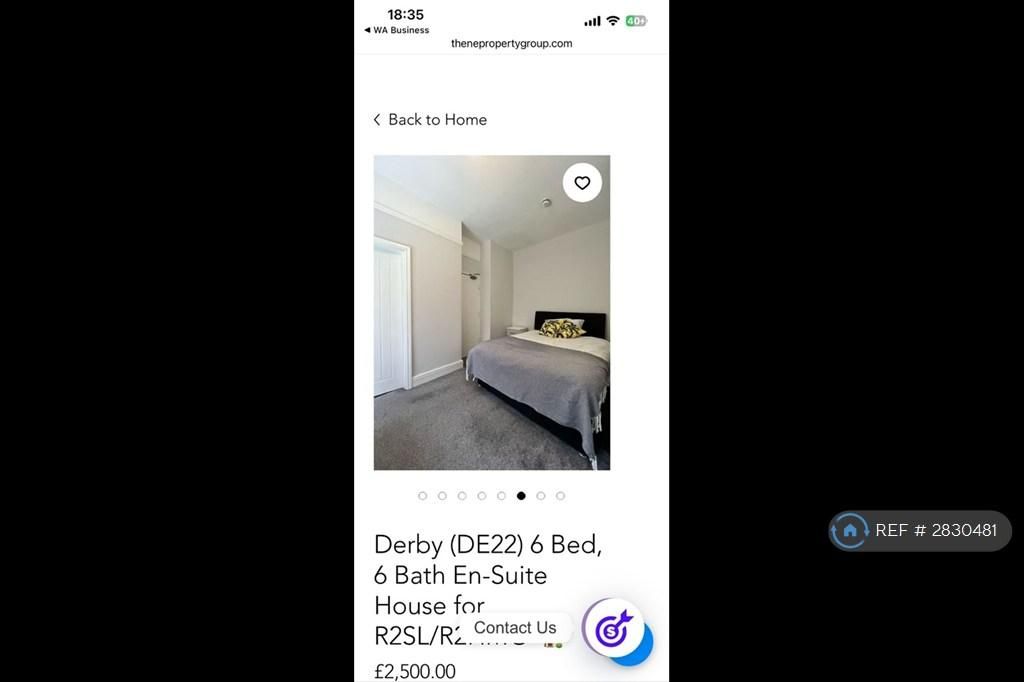Open the Contact Us chat button
The width and height of the screenshot is (1024, 682).
point(515,628)
